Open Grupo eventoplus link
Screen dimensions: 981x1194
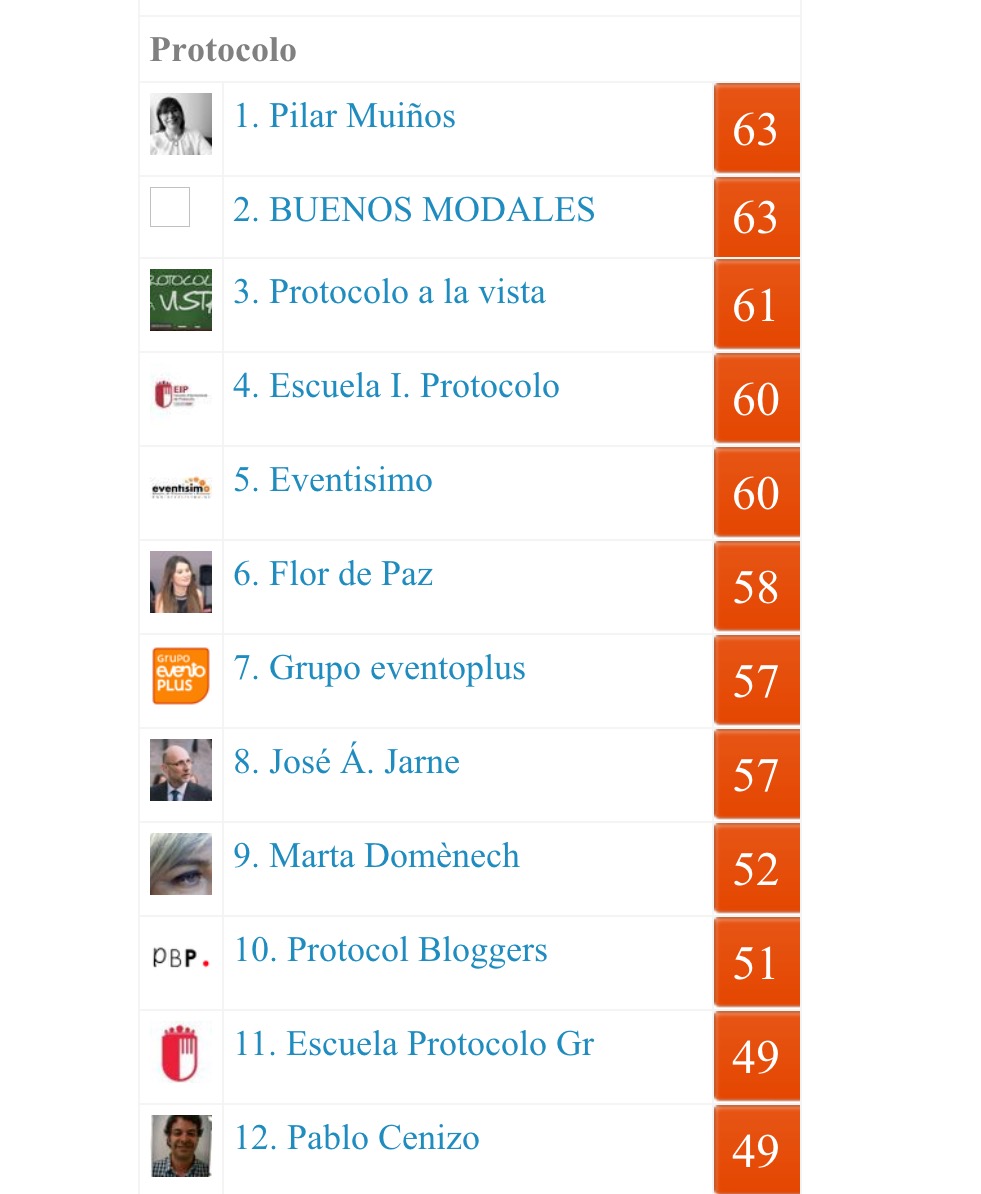pyautogui.click(x=379, y=668)
